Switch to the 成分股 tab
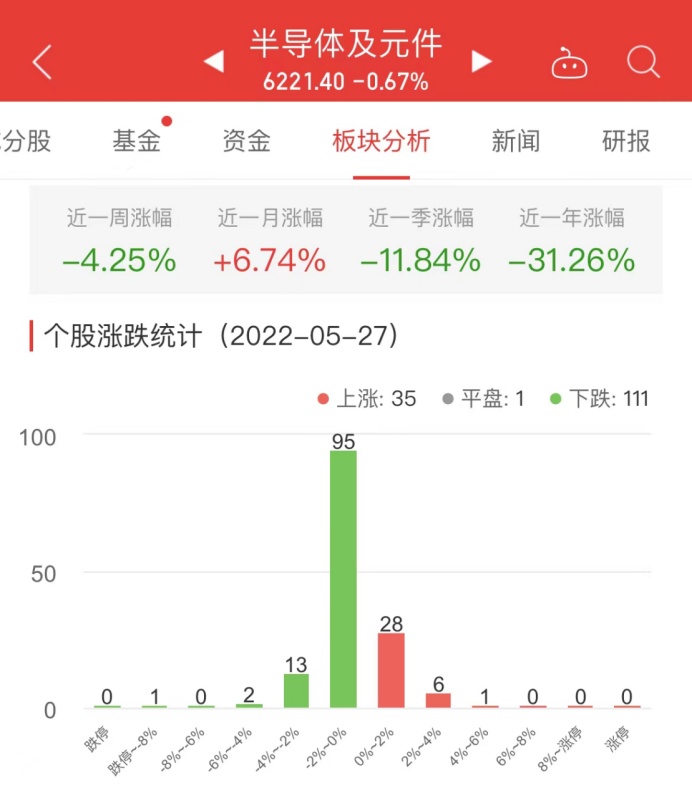692x799 pixels. (x=26, y=141)
